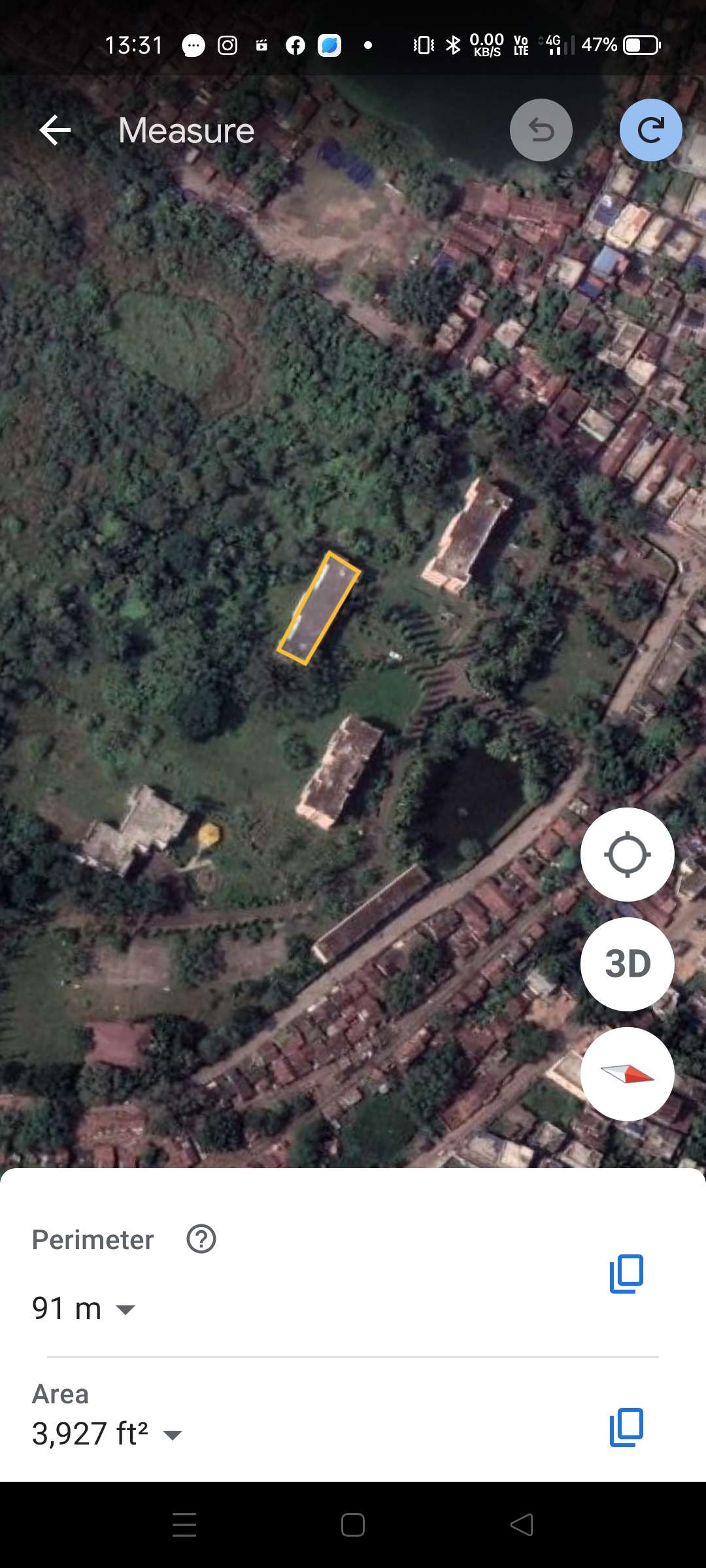
Task: Tap the grey undo button
Action: (x=541, y=130)
